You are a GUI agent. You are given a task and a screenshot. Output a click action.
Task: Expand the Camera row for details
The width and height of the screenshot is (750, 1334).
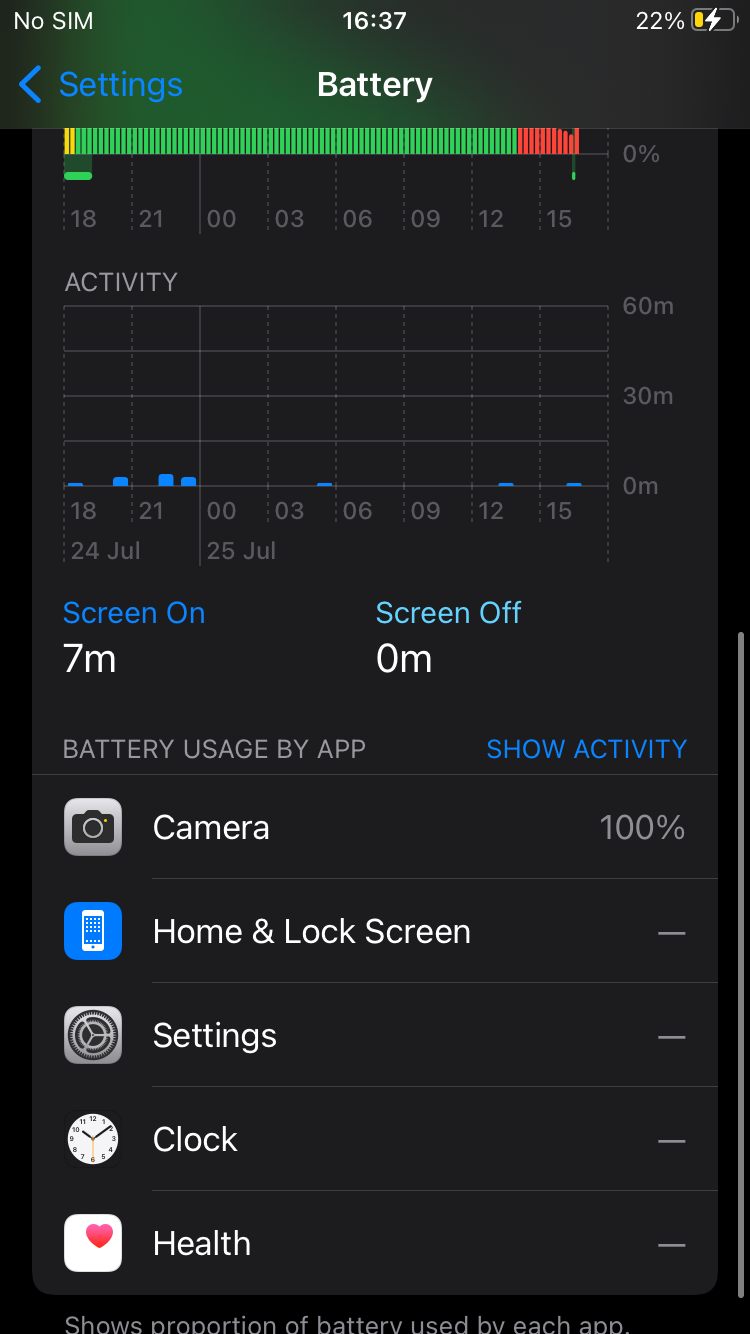point(400,827)
